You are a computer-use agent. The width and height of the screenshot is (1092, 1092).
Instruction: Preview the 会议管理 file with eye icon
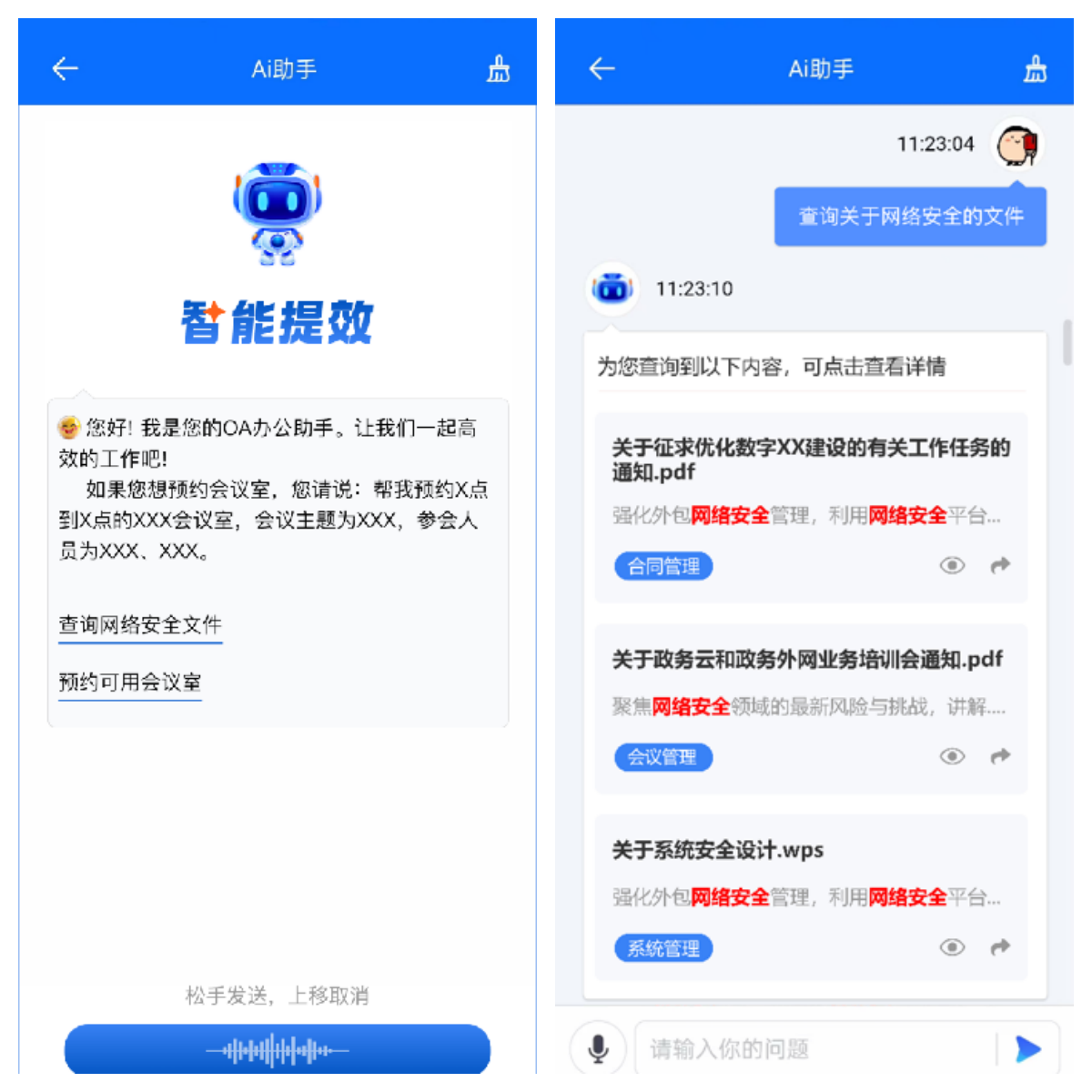click(952, 757)
